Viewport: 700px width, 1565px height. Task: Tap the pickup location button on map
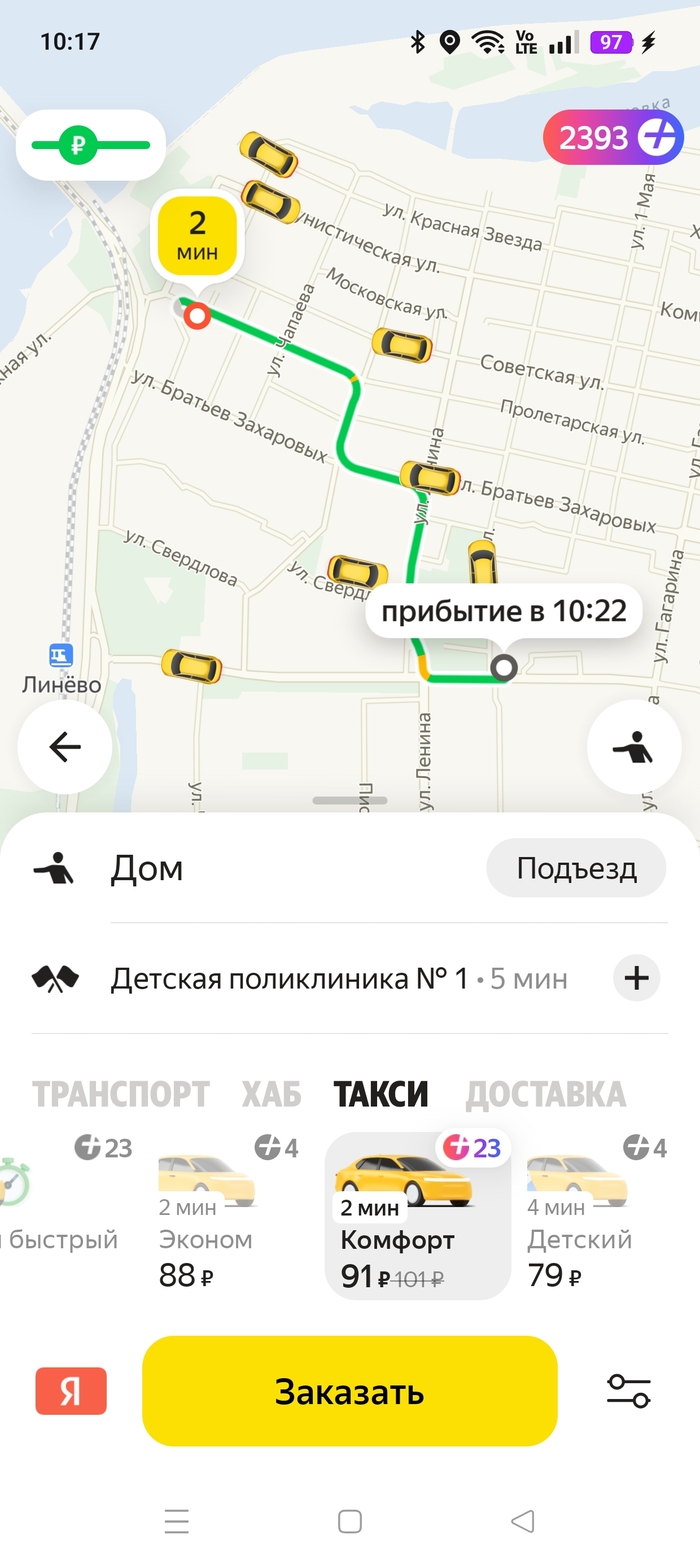click(634, 747)
